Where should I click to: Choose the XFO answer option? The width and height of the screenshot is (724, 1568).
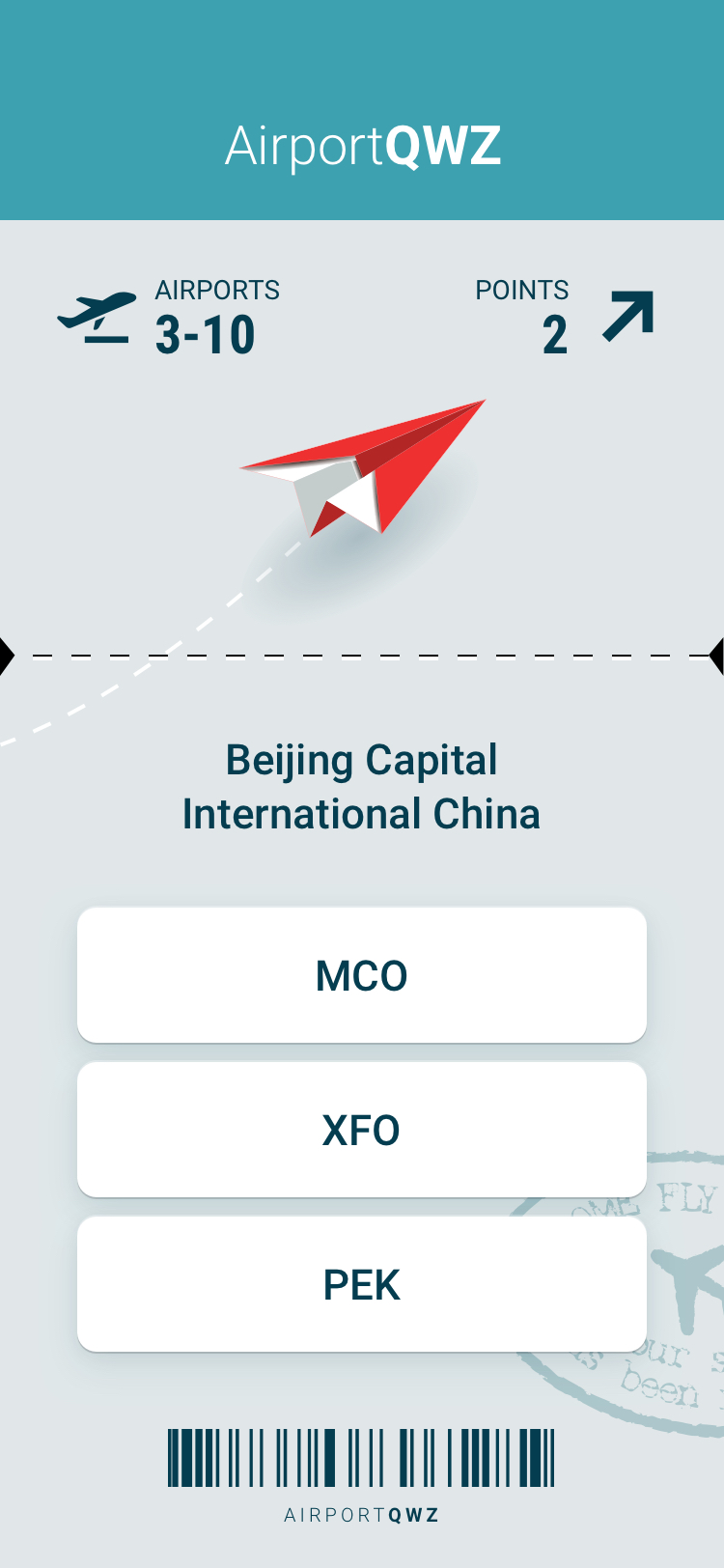361,1130
